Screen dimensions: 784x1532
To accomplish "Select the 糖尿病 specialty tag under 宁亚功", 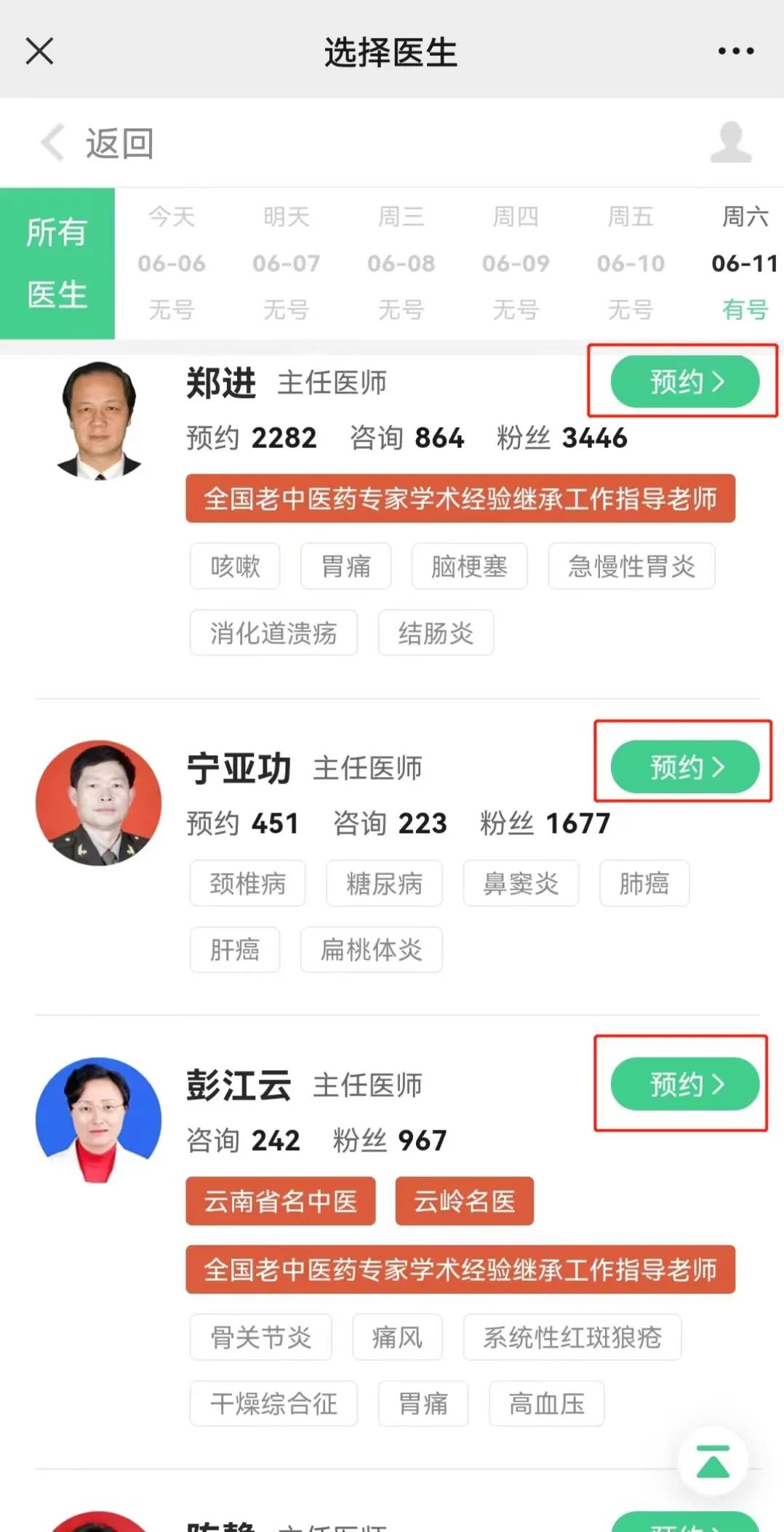I will pyautogui.click(x=384, y=883).
